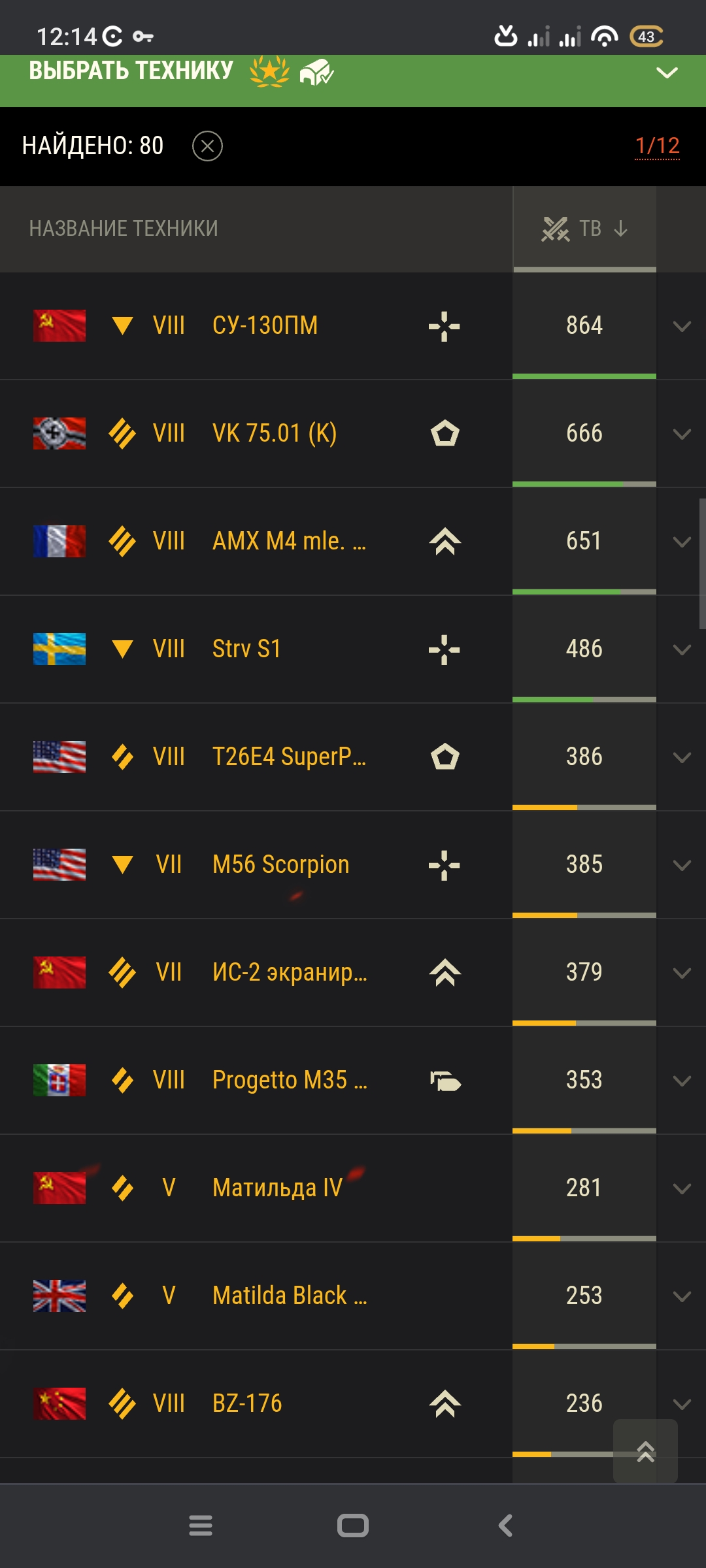Open the Matilda Black vehicle
Screen dimensions: 706x1568
[290, 1296]
